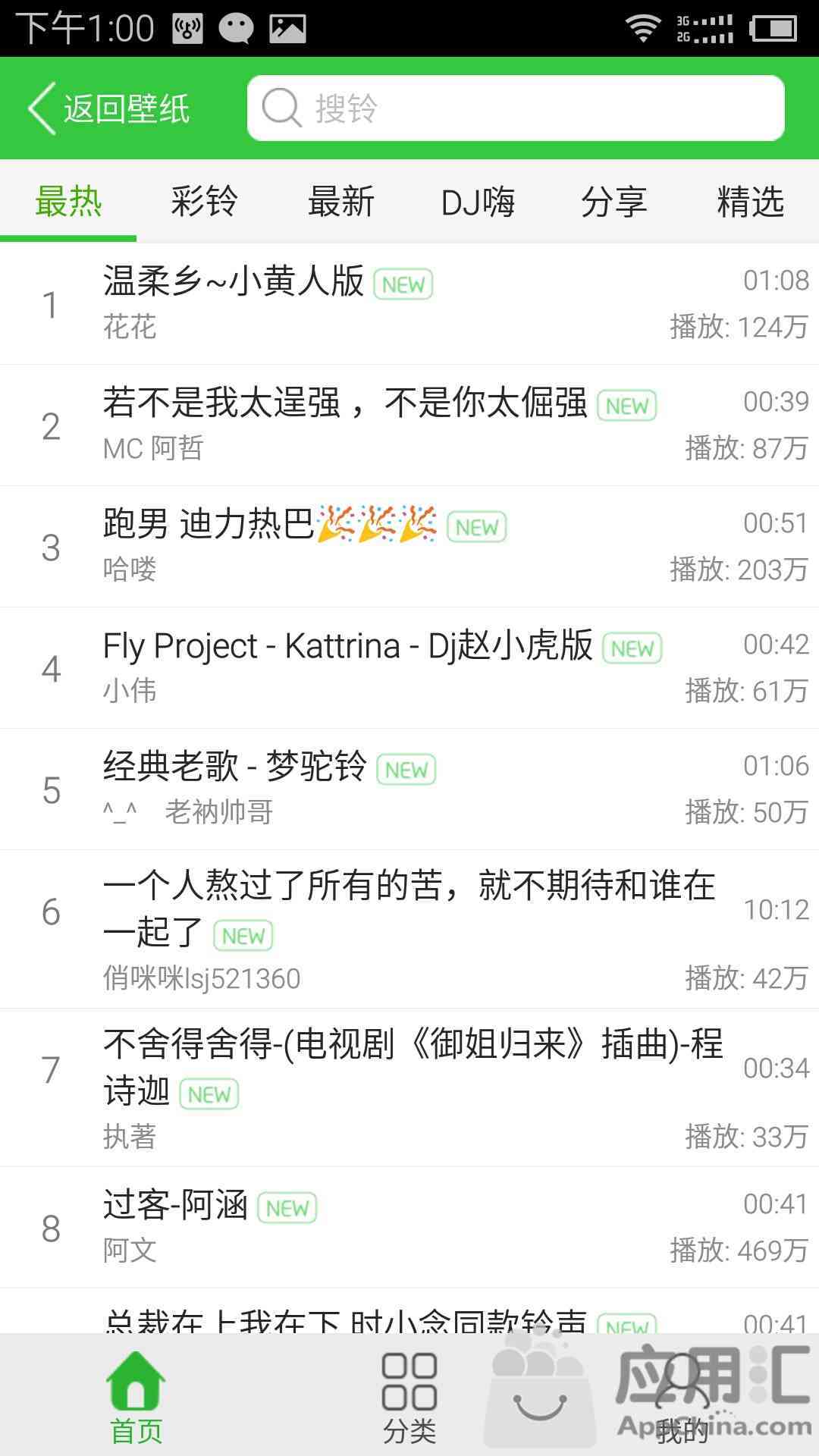Play 跑男 迪力热巴 ringtone

[409, 547]
